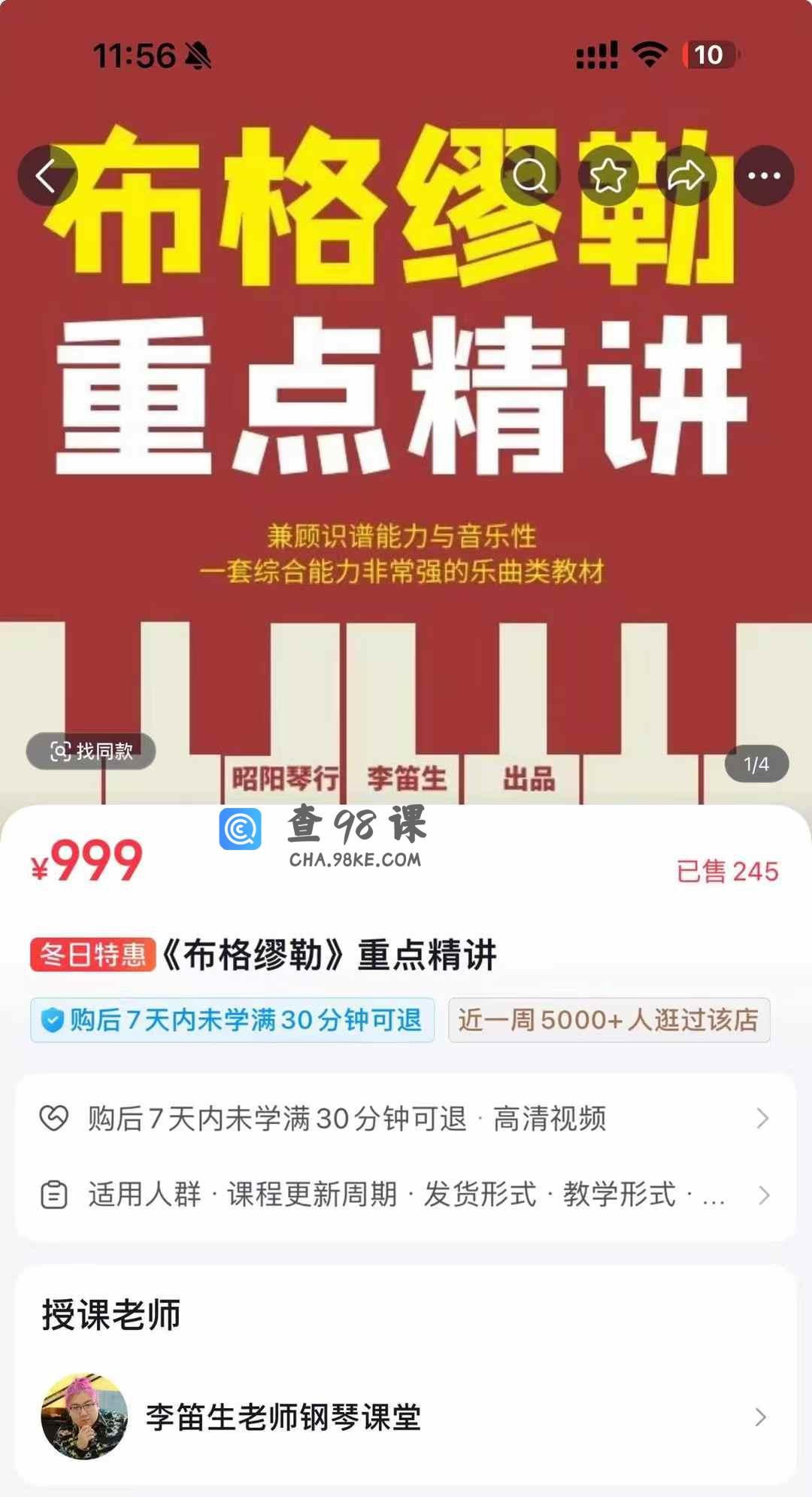Open search from the top bar
The width and height of the screenshot is (812, 1497).
[x=531, y=176]
